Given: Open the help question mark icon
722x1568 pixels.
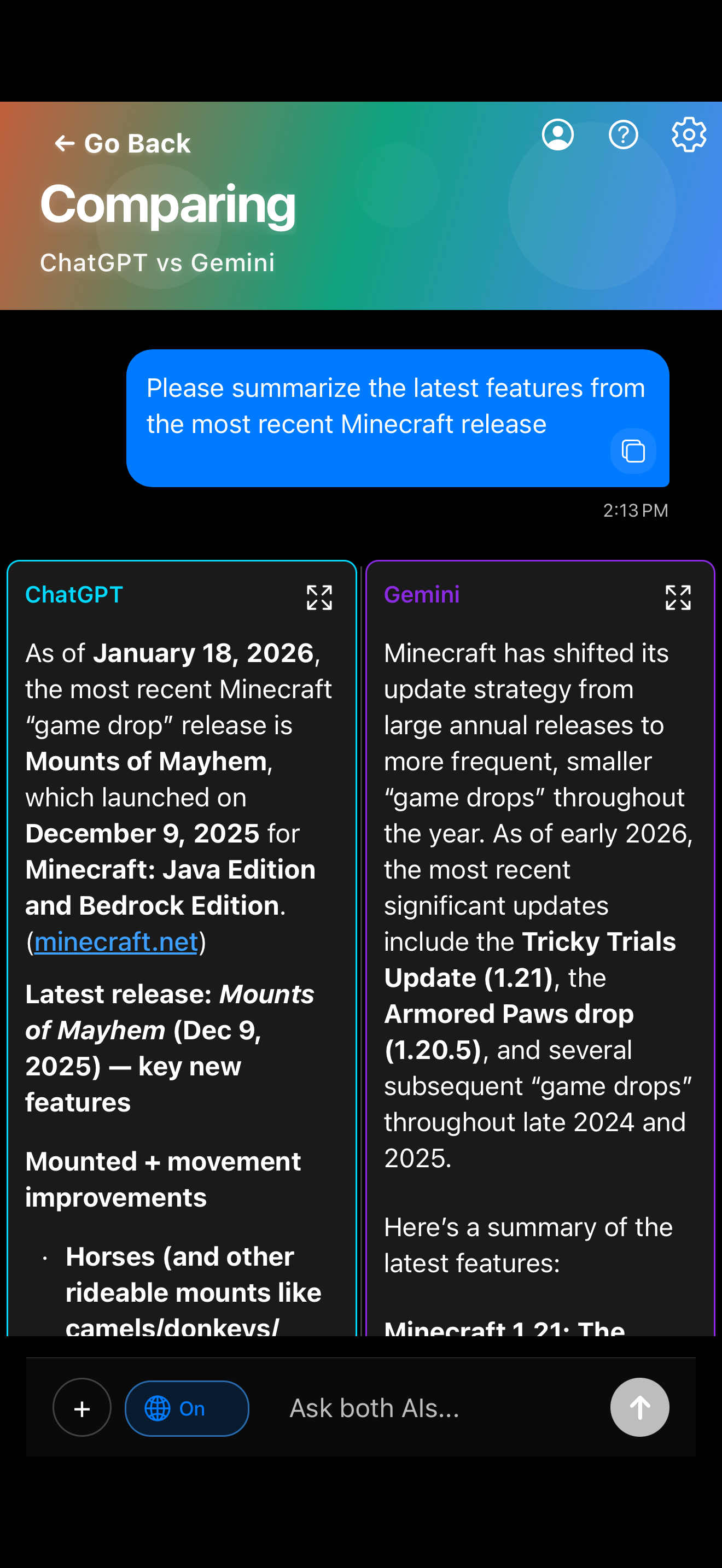Looking at the screenshot, I should click(624, 134).
